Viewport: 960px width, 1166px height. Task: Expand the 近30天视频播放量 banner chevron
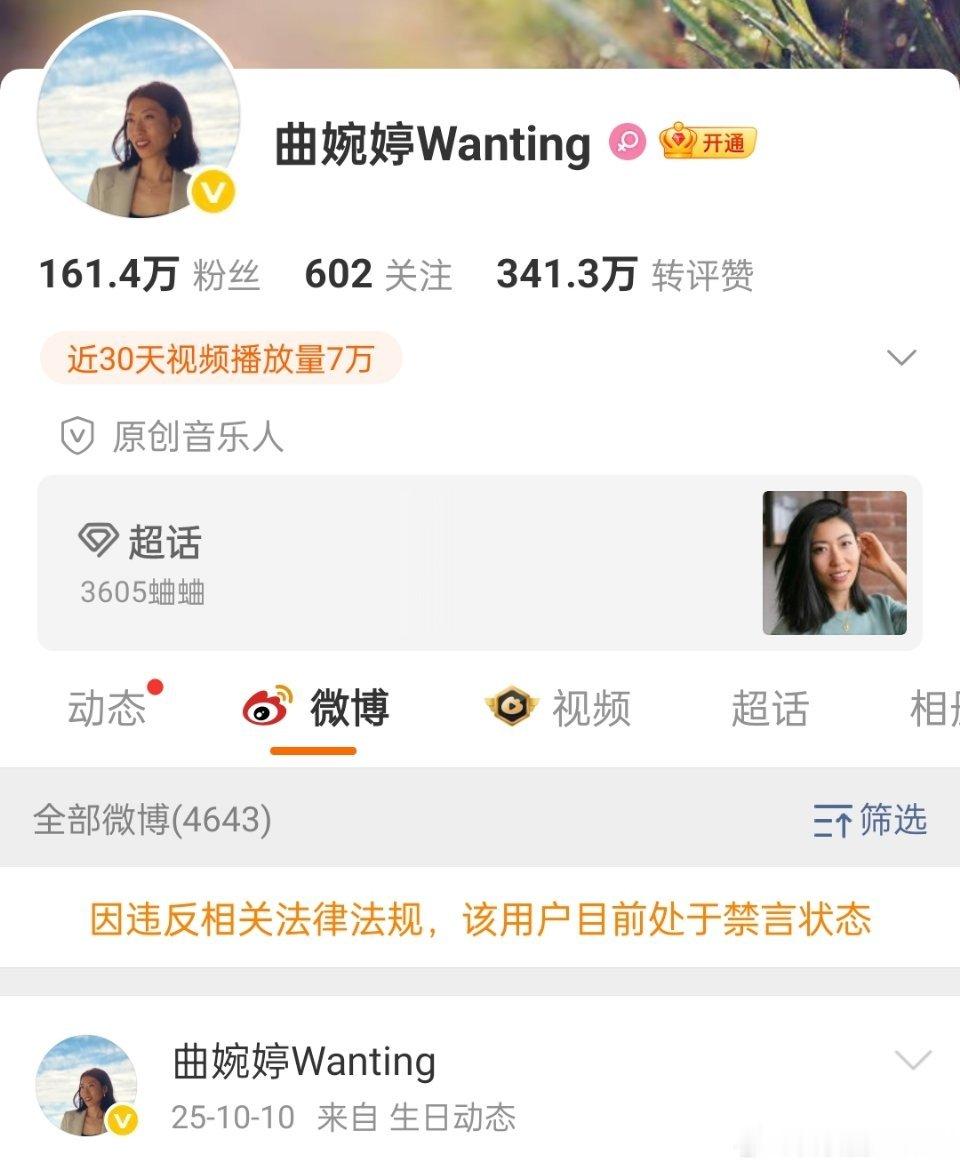[901, 355]
